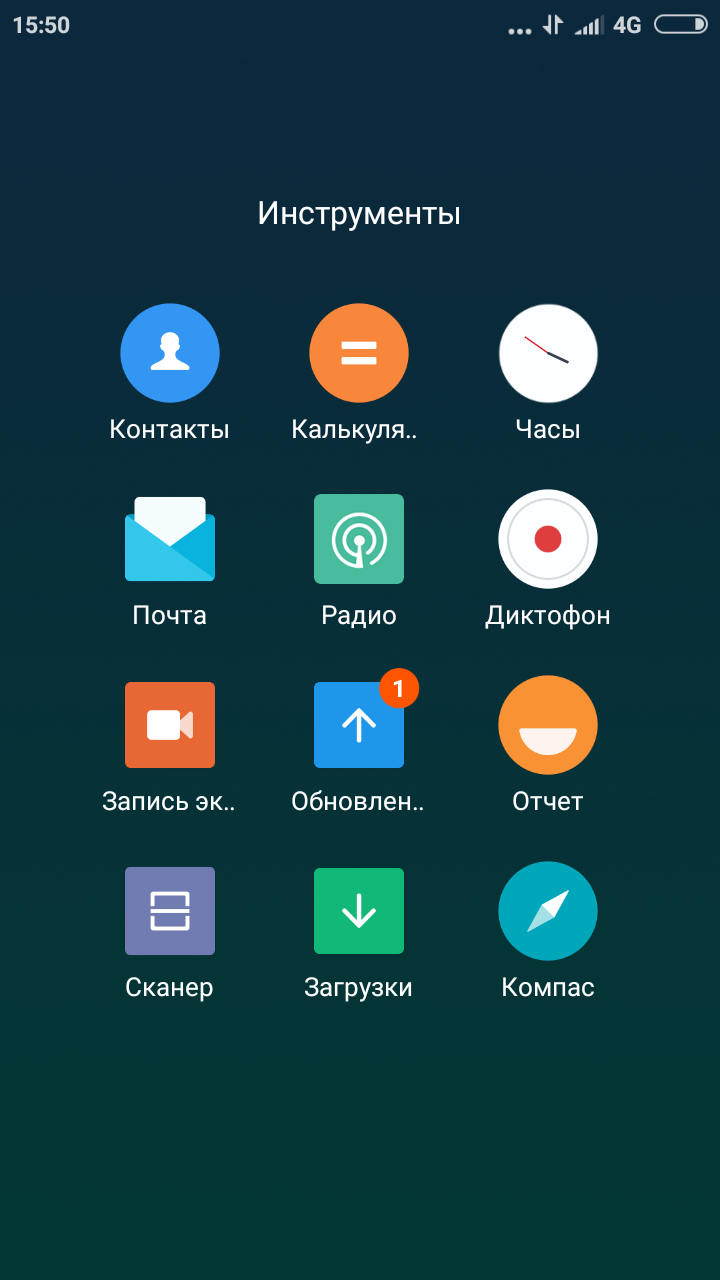Launch the Компас app
This screenshot has height=1280, width=720.
(x=548, y=911)
